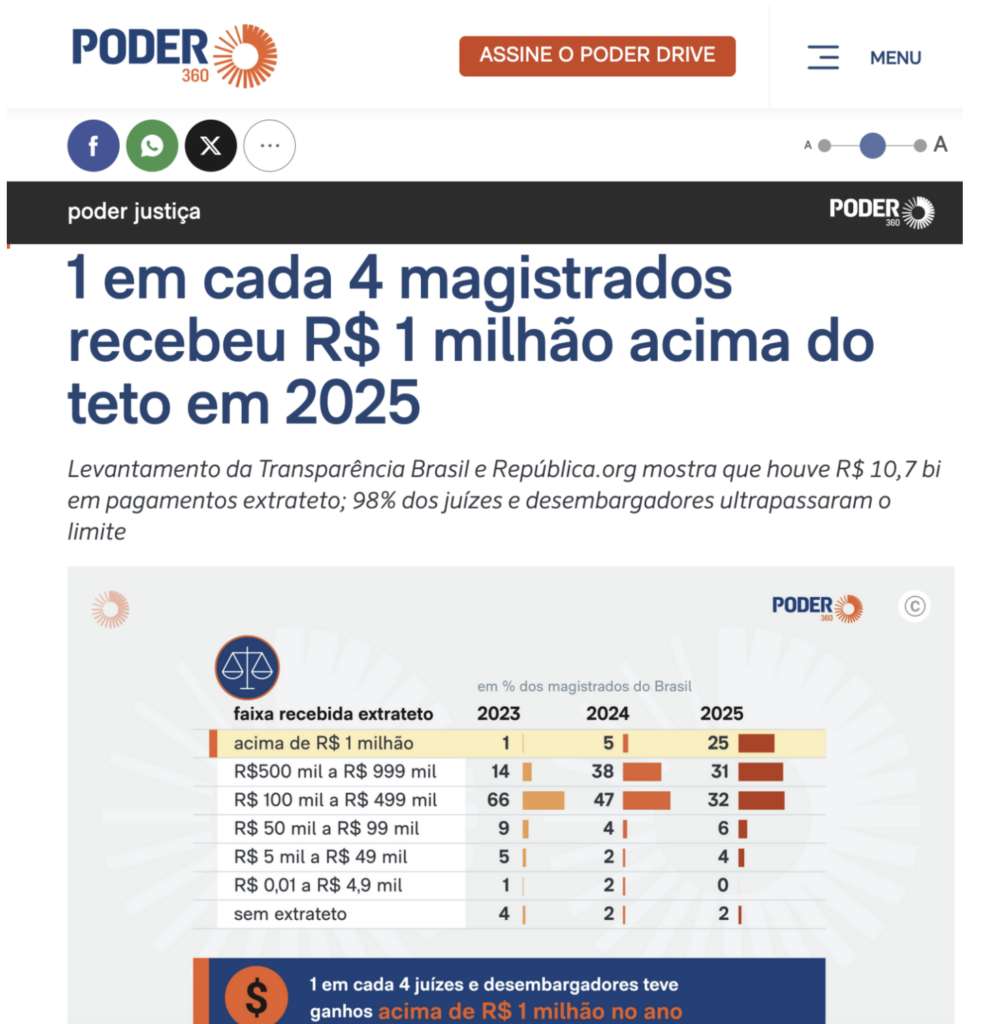Adjust the font size slider

[x=872, y=146]
